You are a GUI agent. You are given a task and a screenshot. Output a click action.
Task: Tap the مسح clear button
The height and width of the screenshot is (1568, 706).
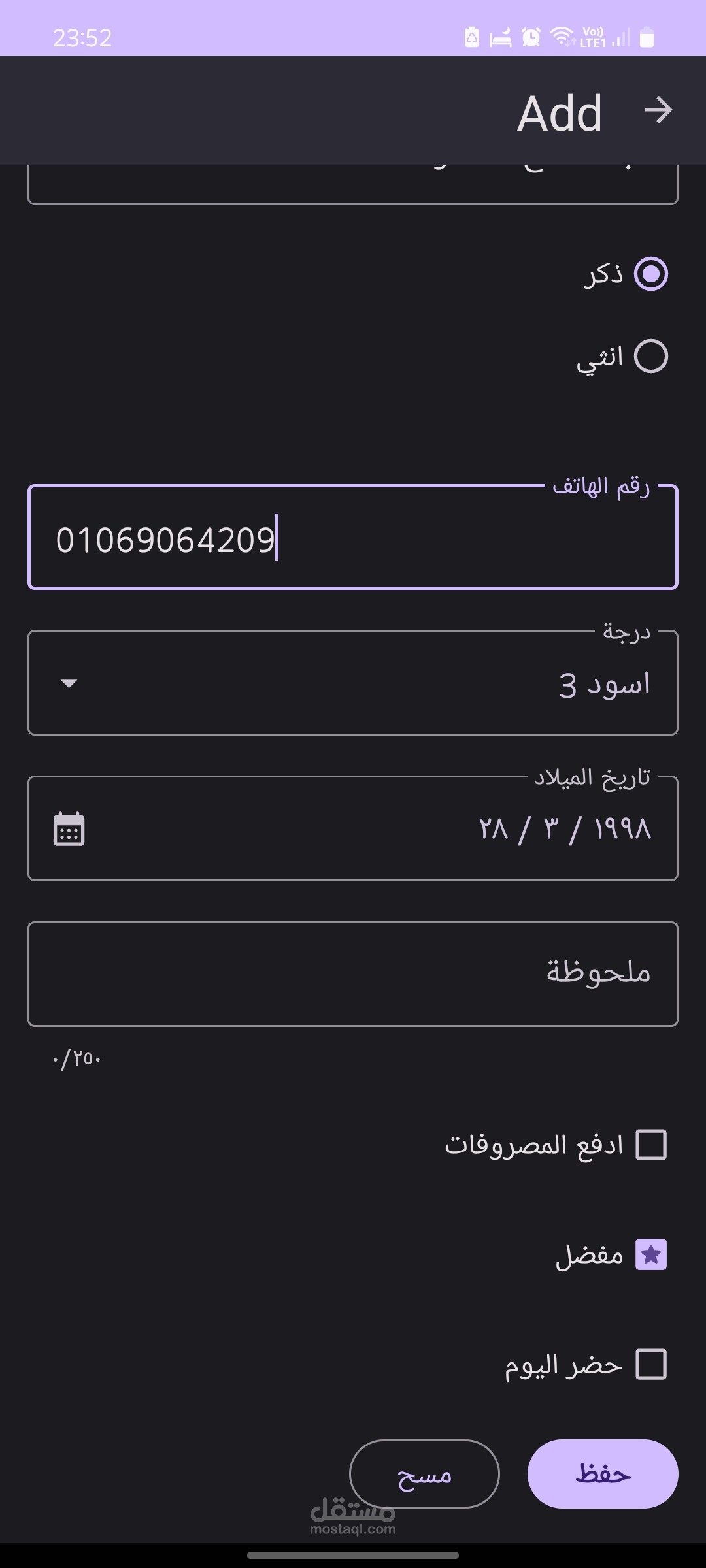[x=424, y=1474]
